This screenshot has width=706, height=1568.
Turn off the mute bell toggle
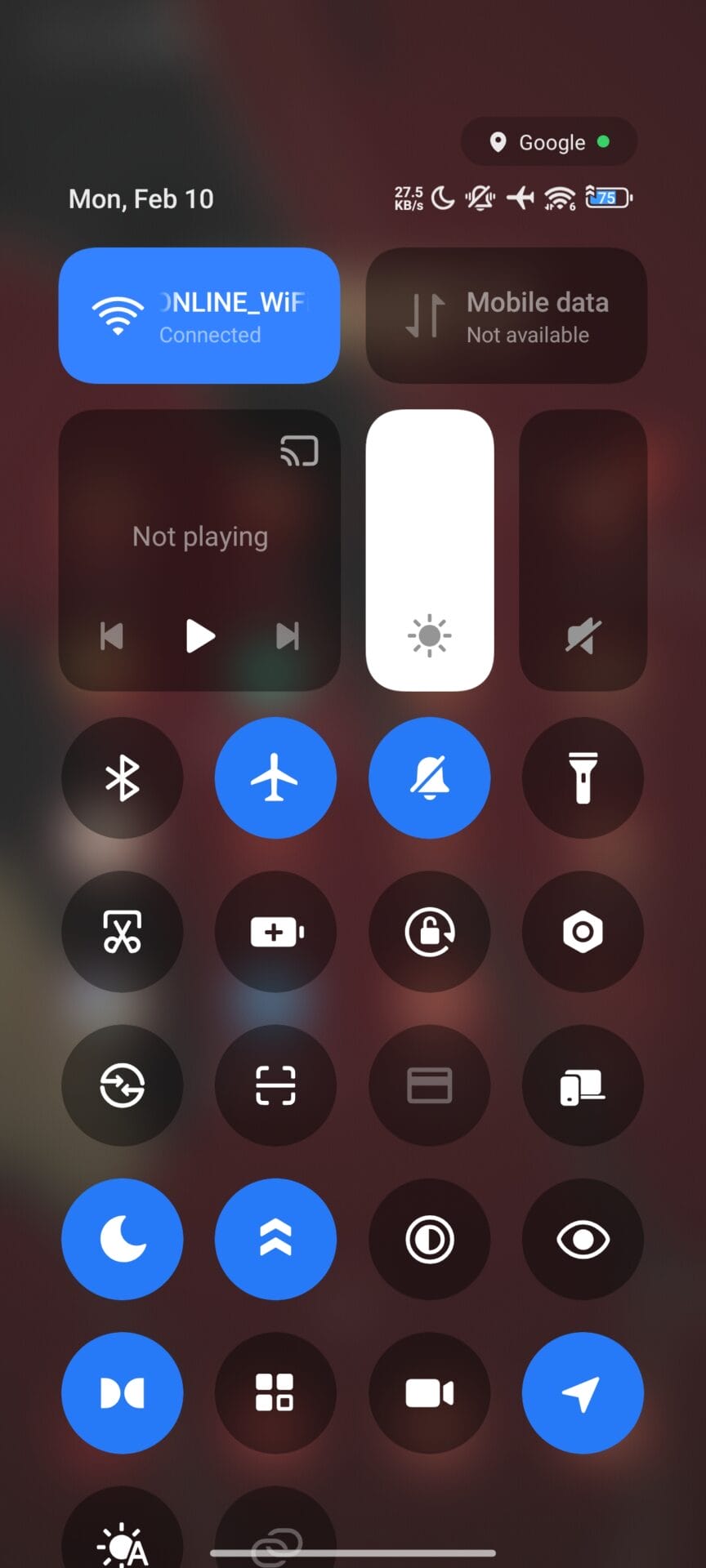pyautogui.click(x=429, y=777)
